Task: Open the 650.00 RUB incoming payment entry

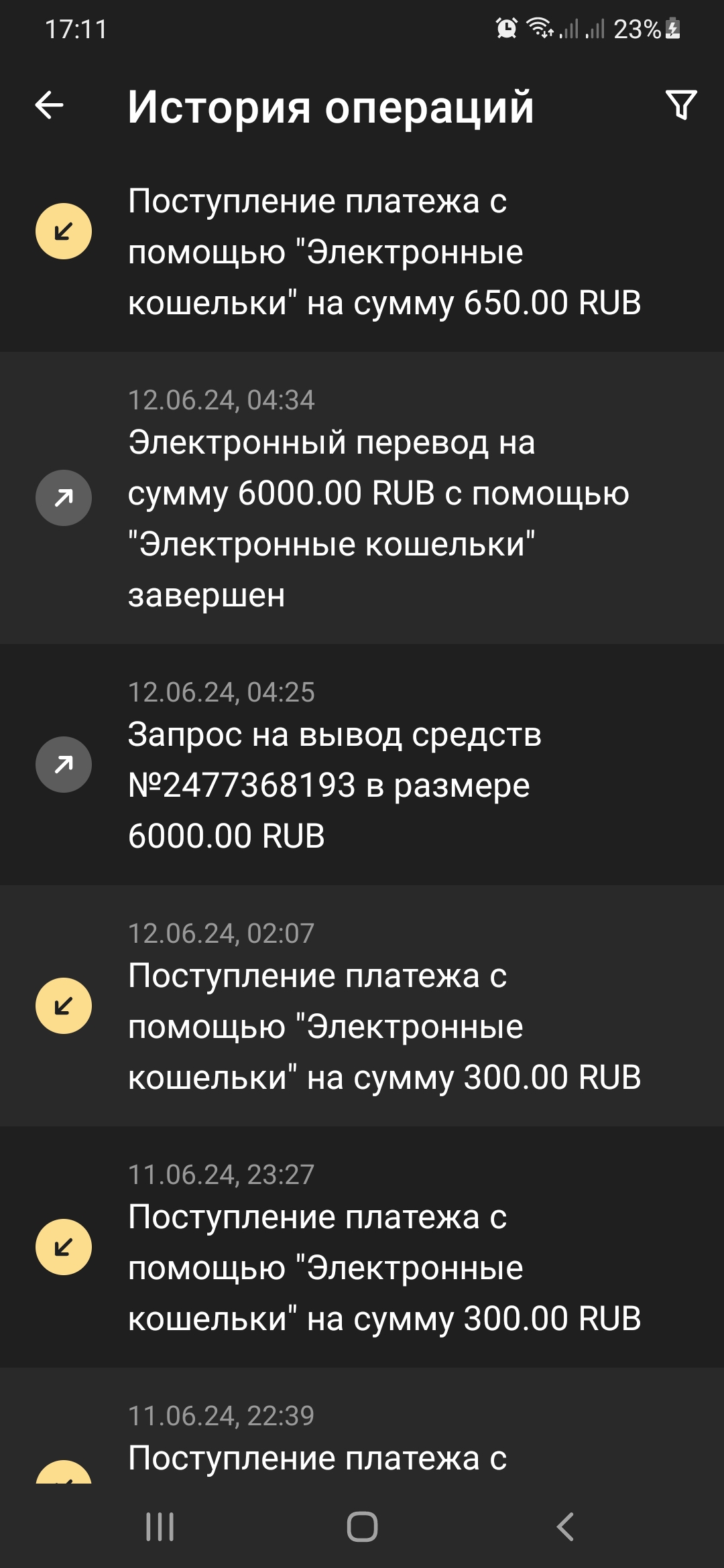Action: (x=362, y=255)
